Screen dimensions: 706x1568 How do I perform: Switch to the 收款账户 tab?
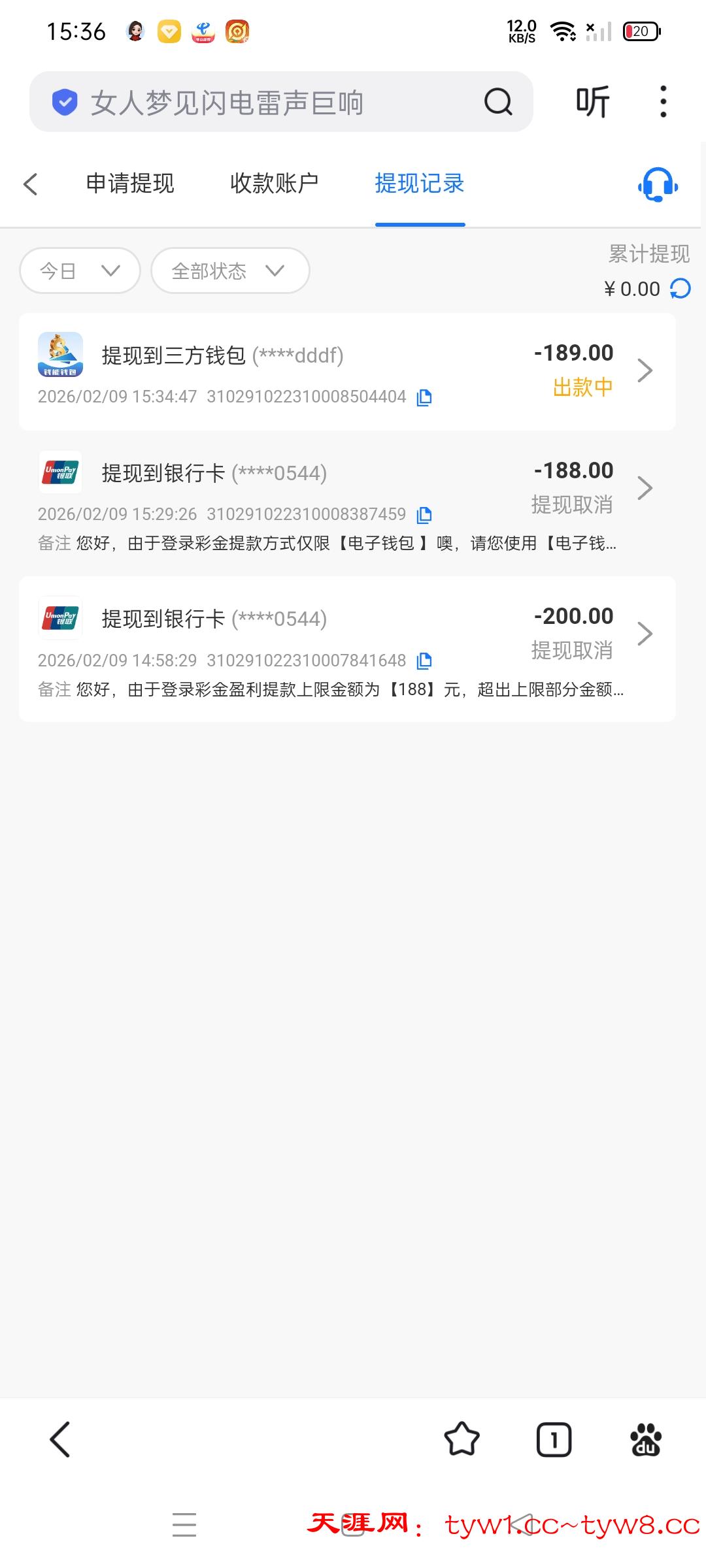pos(274,184)
